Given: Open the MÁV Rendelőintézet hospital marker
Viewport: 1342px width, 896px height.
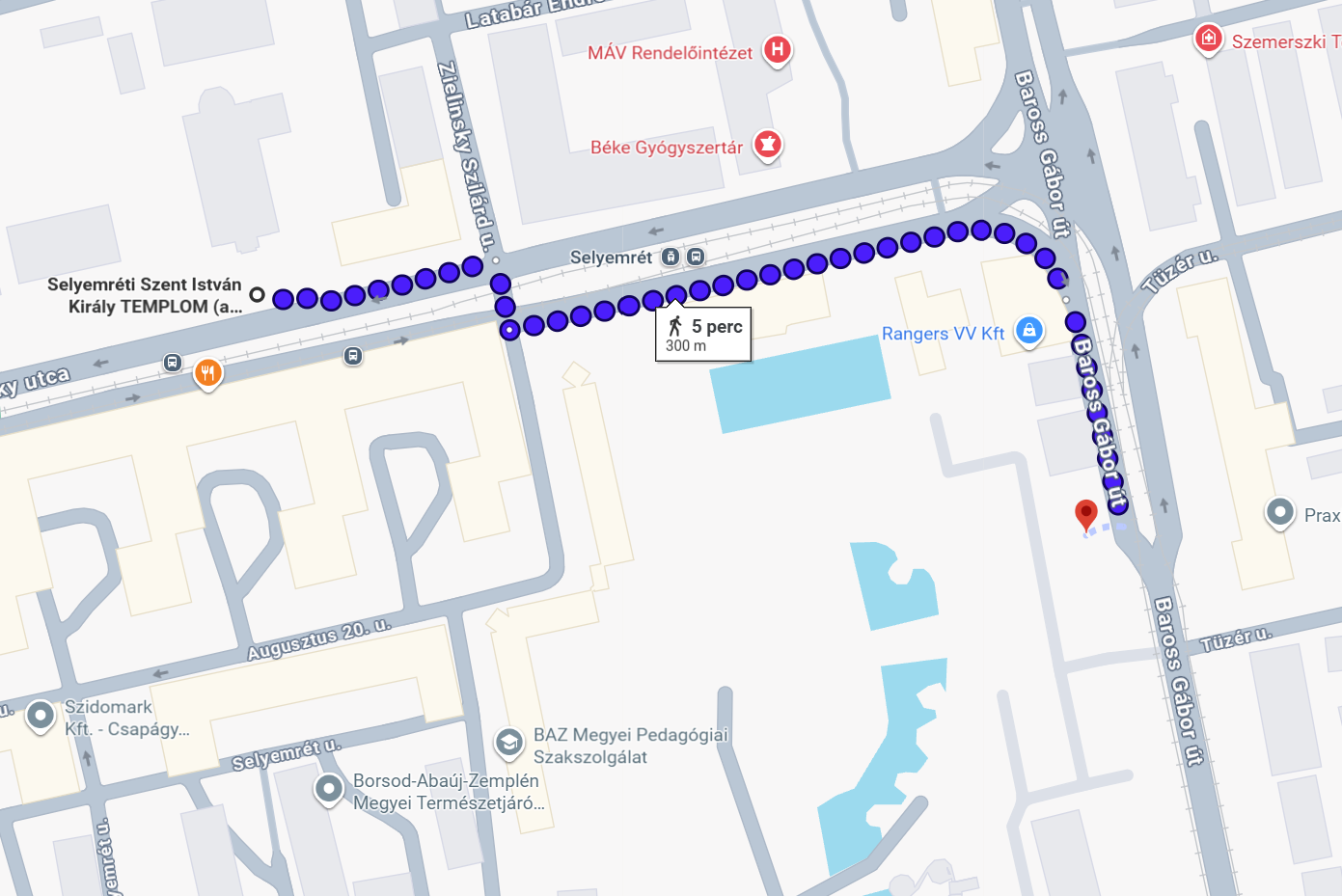Looking at the screenshot, I should [777, 49].
